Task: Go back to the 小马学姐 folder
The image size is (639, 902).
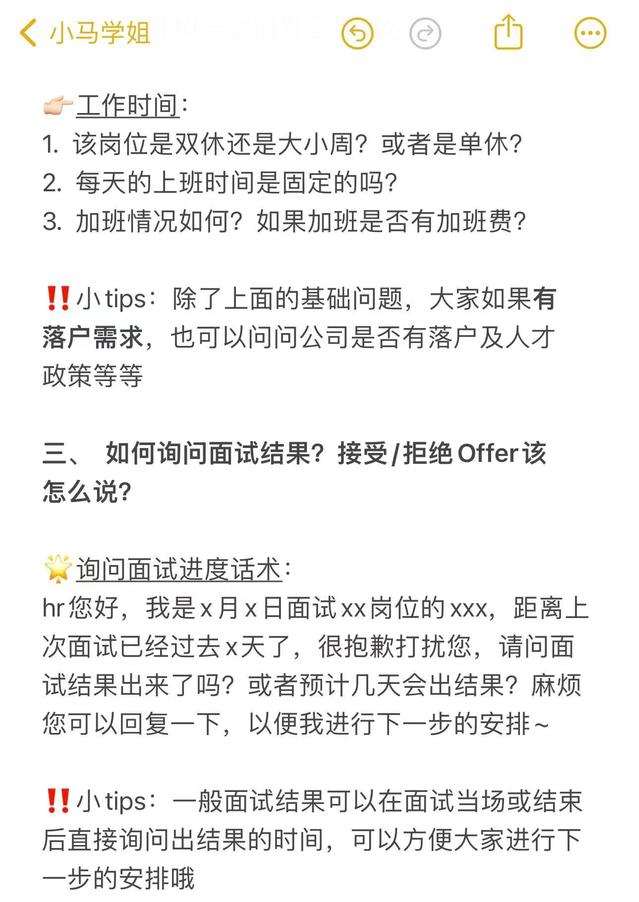Action: pyautogui.click(x=85, y=32)
